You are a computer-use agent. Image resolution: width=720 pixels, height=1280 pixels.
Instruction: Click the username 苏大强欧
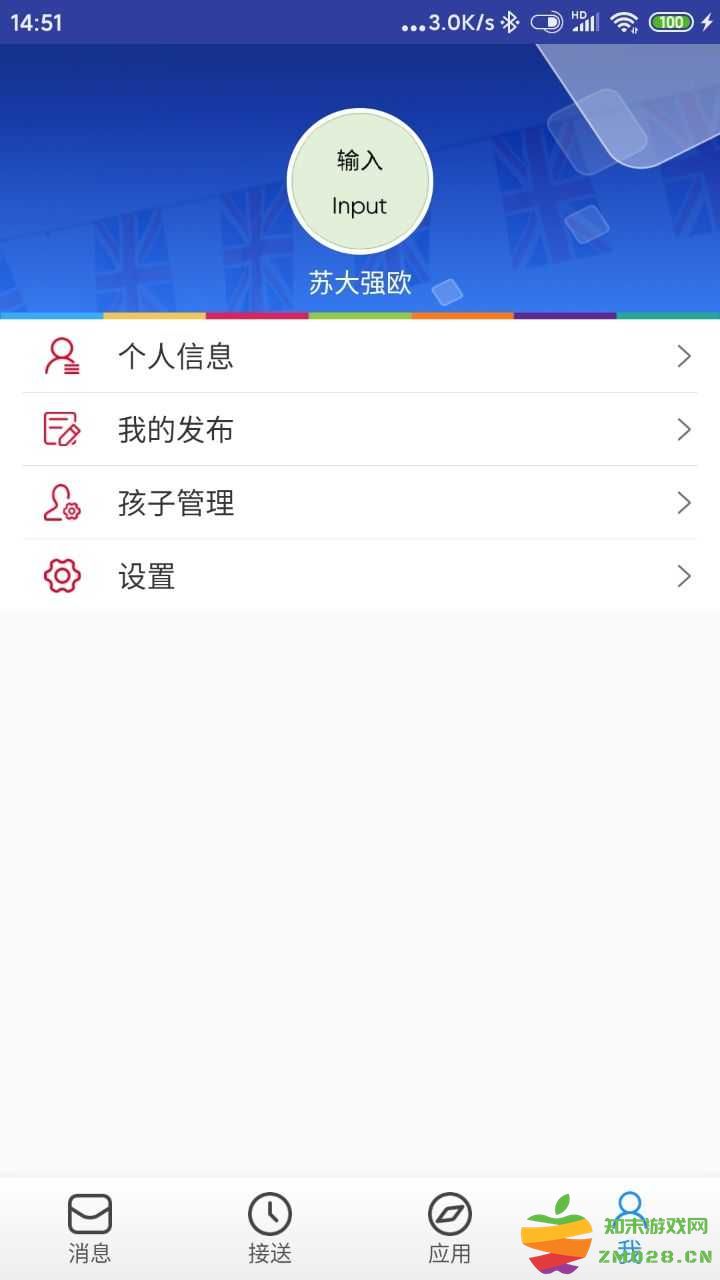pos(360,283)
